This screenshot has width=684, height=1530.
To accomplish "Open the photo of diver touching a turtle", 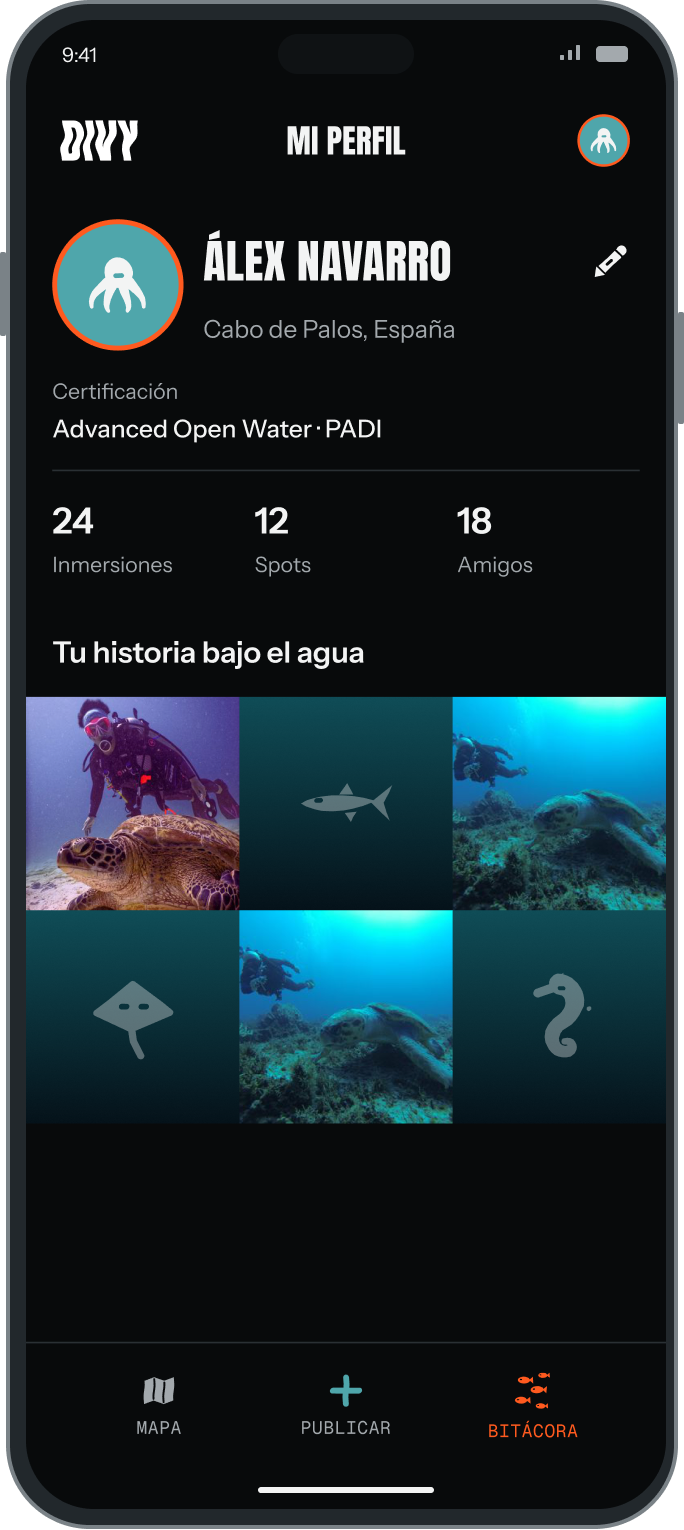I will 132,803.
